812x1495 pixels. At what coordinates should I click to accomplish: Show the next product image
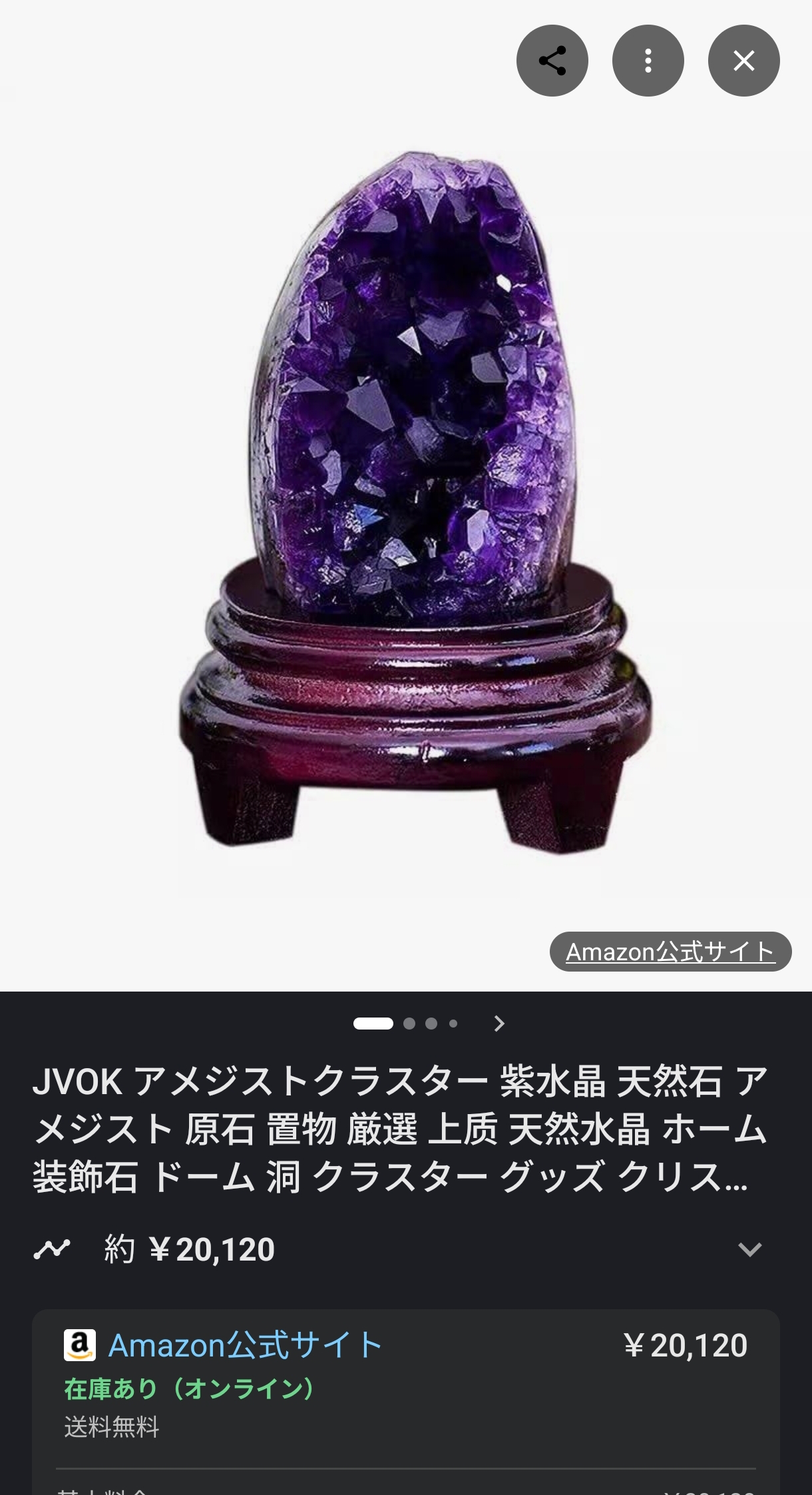click(x=499, y=1024)
